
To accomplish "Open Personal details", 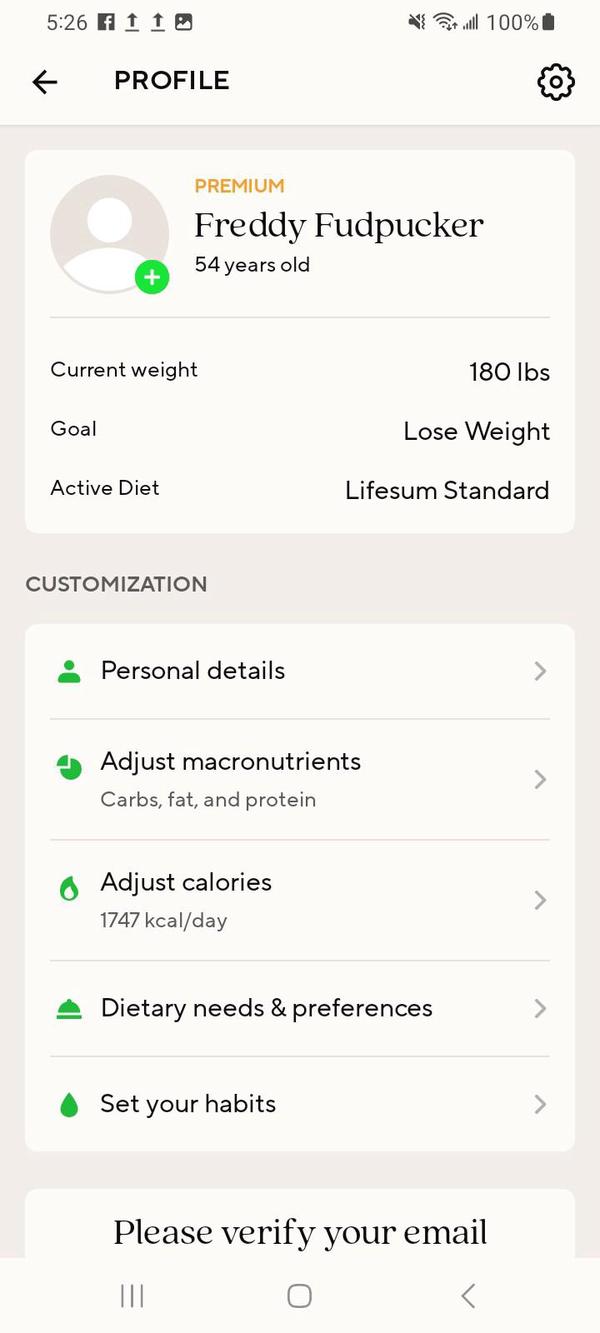I will (300, 671).
